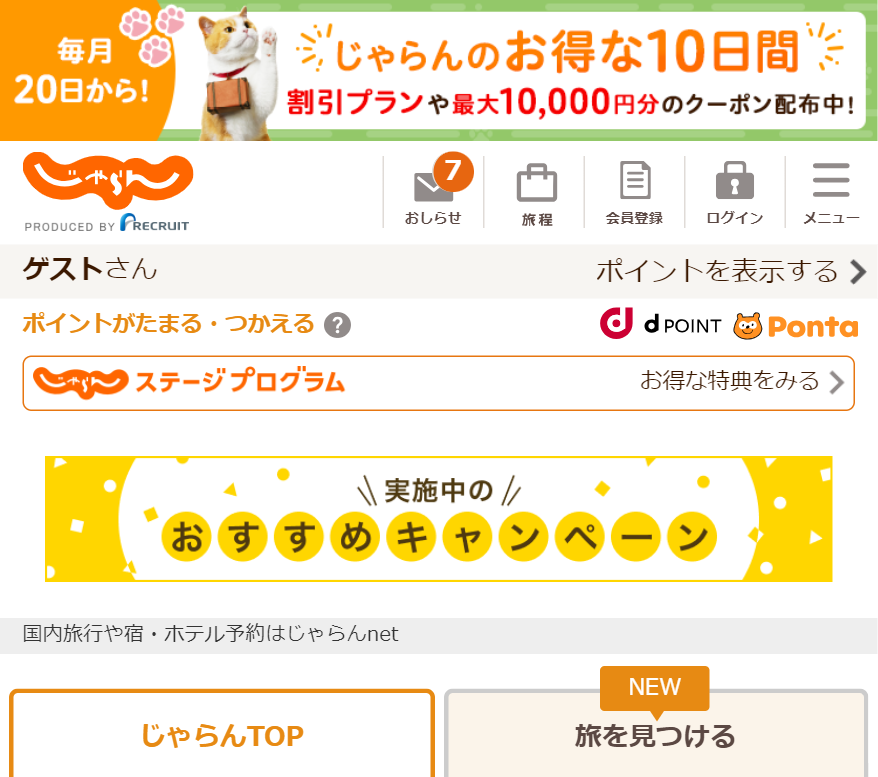
Task: Open the おすすめキャンペーン banner
Action: [438, 518]
